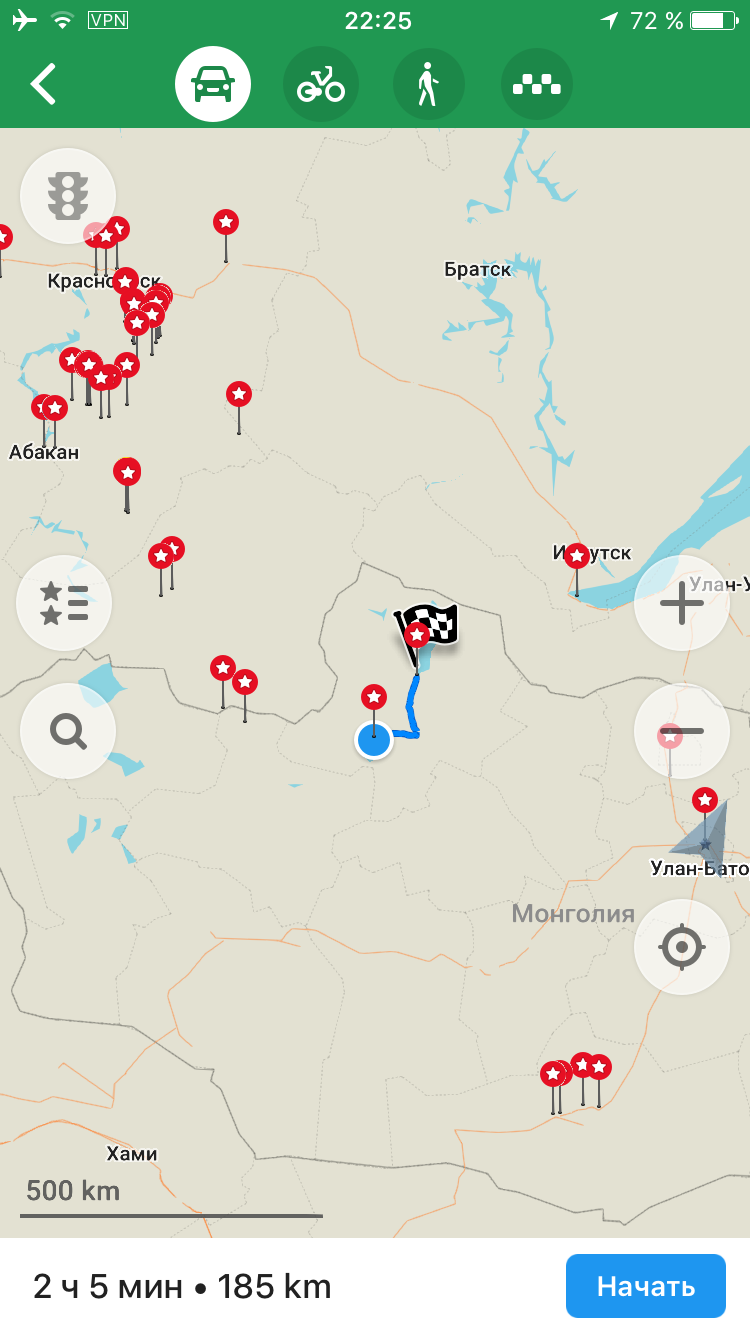This screenshot has width=750, height=1334.
Task: Center map on my location
Action: 682,947
